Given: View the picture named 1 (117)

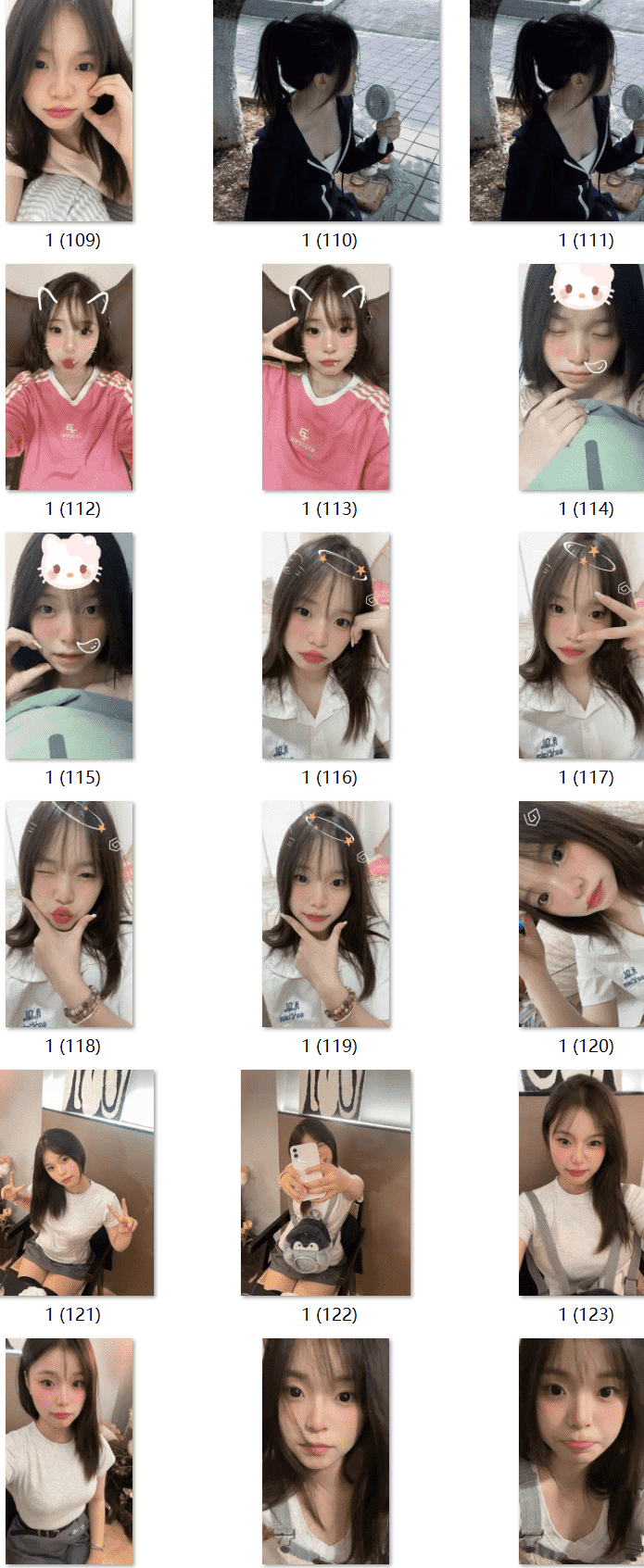Looking at the screenshot, I should coord(581,646).
